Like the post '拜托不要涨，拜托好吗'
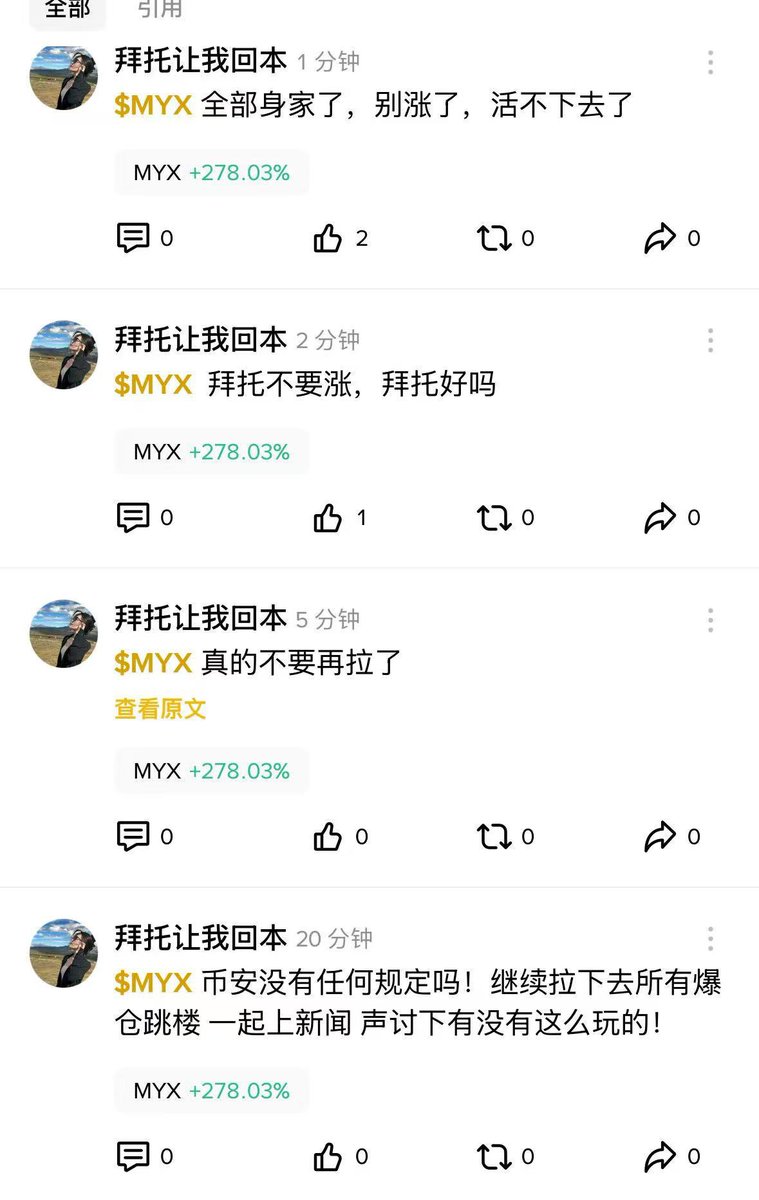This screenshot has width=759, height=1200. pyautogui.click(x=328, y=518)
